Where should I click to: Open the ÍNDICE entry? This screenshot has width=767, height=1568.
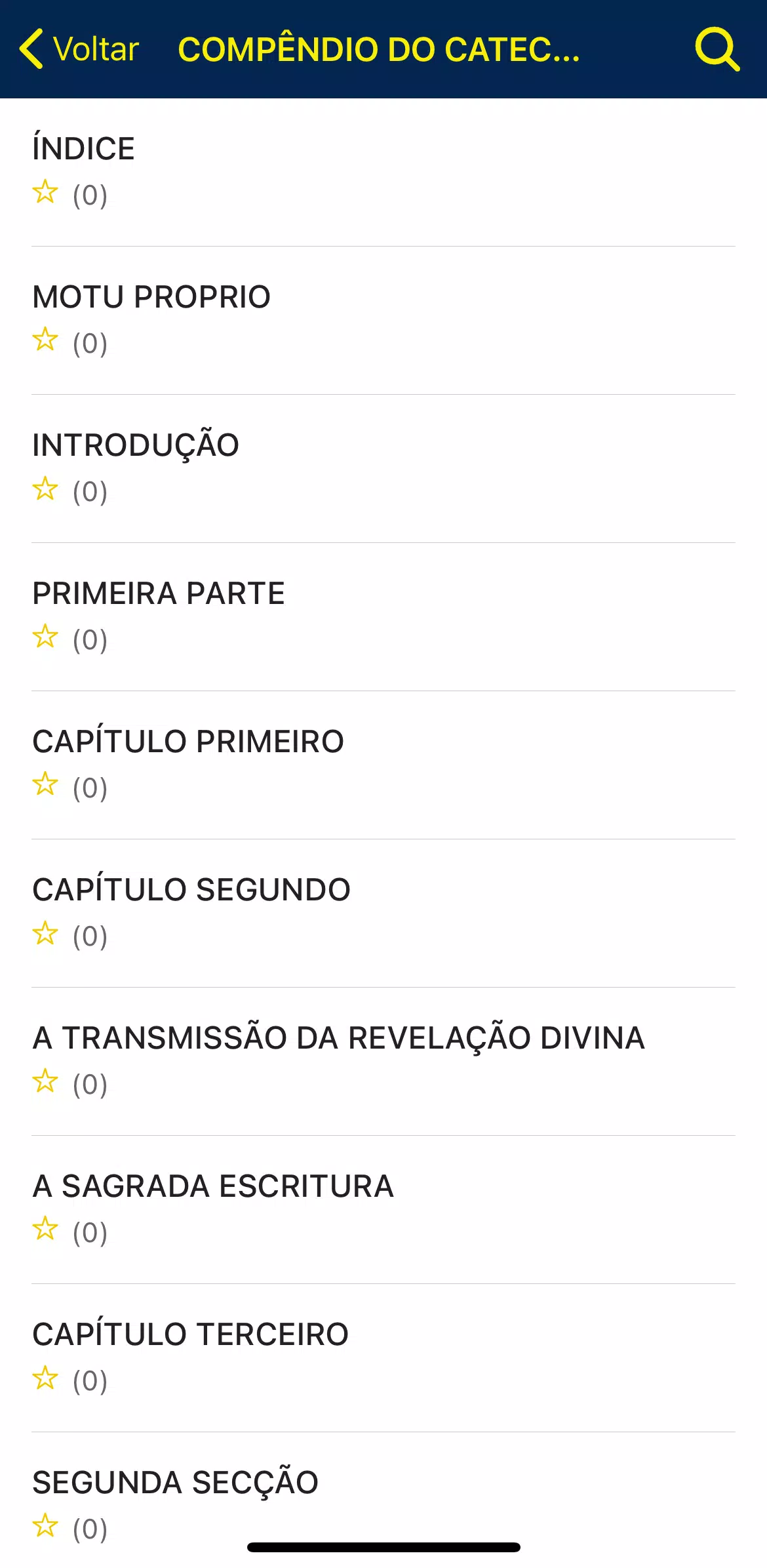pyautogui.click(x=383, y=172)
